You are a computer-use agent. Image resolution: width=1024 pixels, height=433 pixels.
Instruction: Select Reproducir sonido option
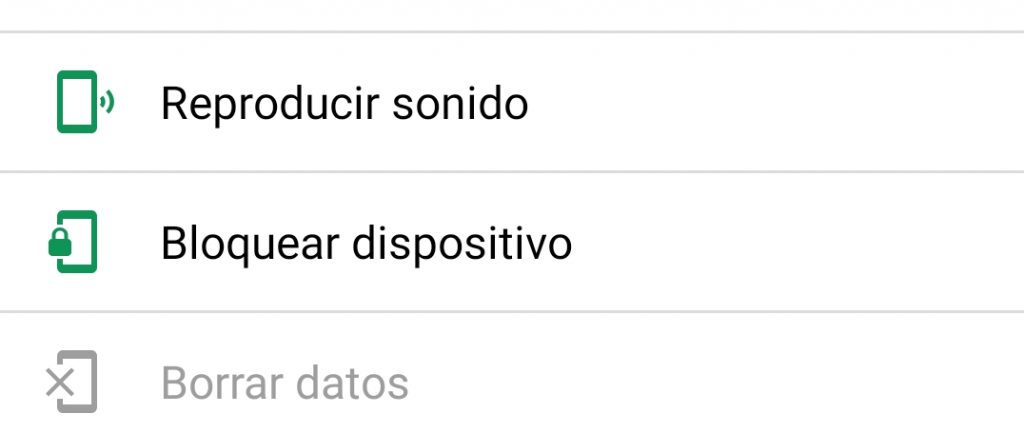pos(344,103)
